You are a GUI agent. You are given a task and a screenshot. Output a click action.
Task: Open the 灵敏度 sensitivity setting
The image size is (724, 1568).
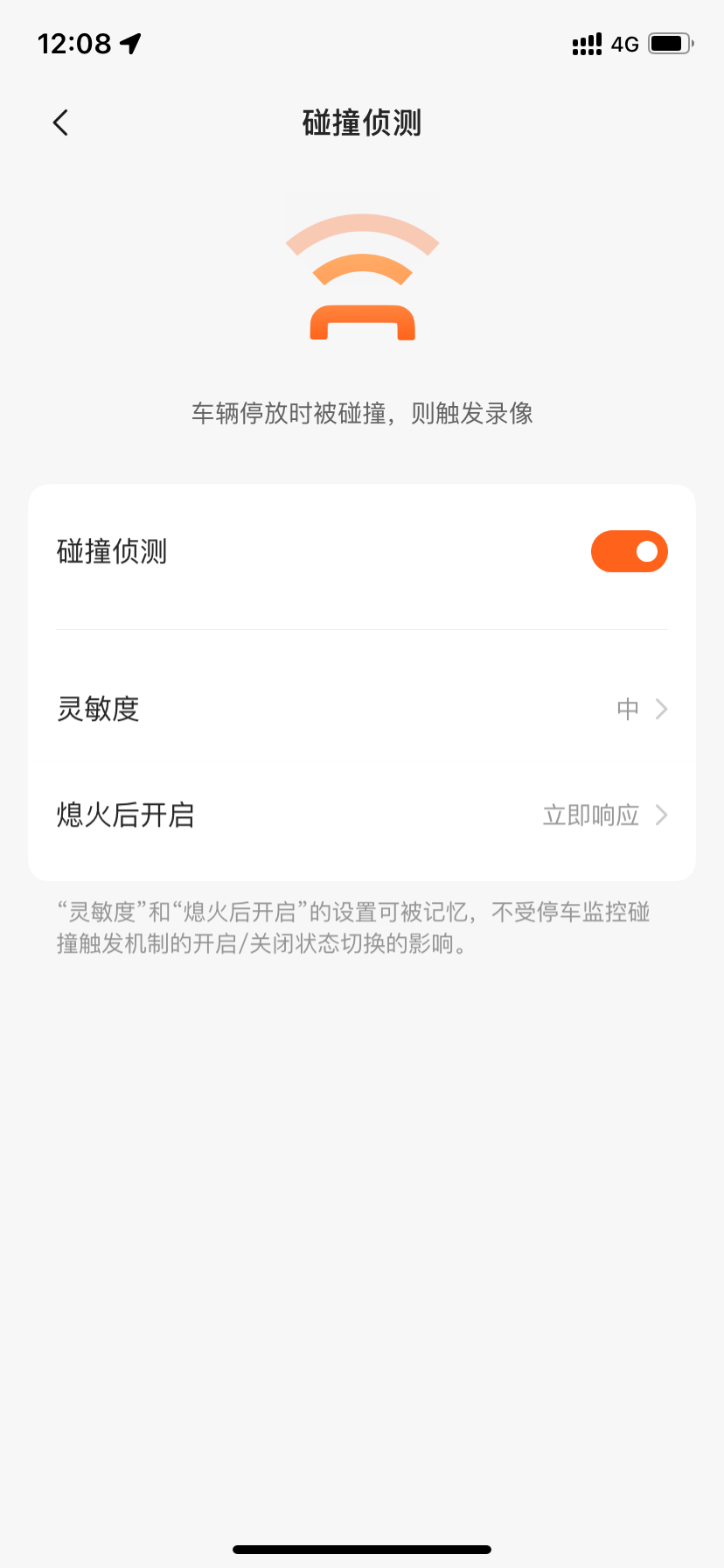[362, 709]
